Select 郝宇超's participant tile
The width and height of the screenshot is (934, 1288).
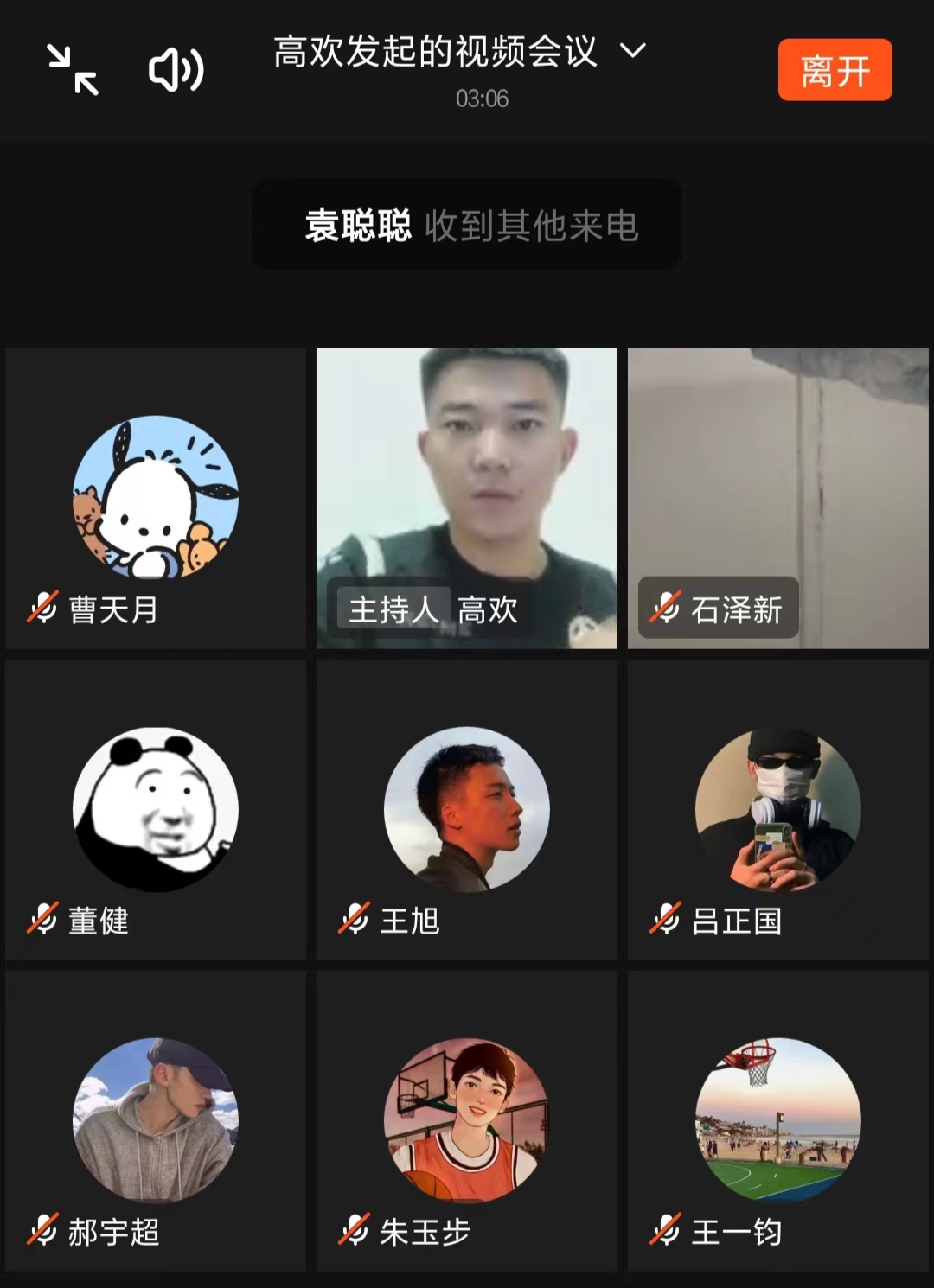coord(156,1120)
